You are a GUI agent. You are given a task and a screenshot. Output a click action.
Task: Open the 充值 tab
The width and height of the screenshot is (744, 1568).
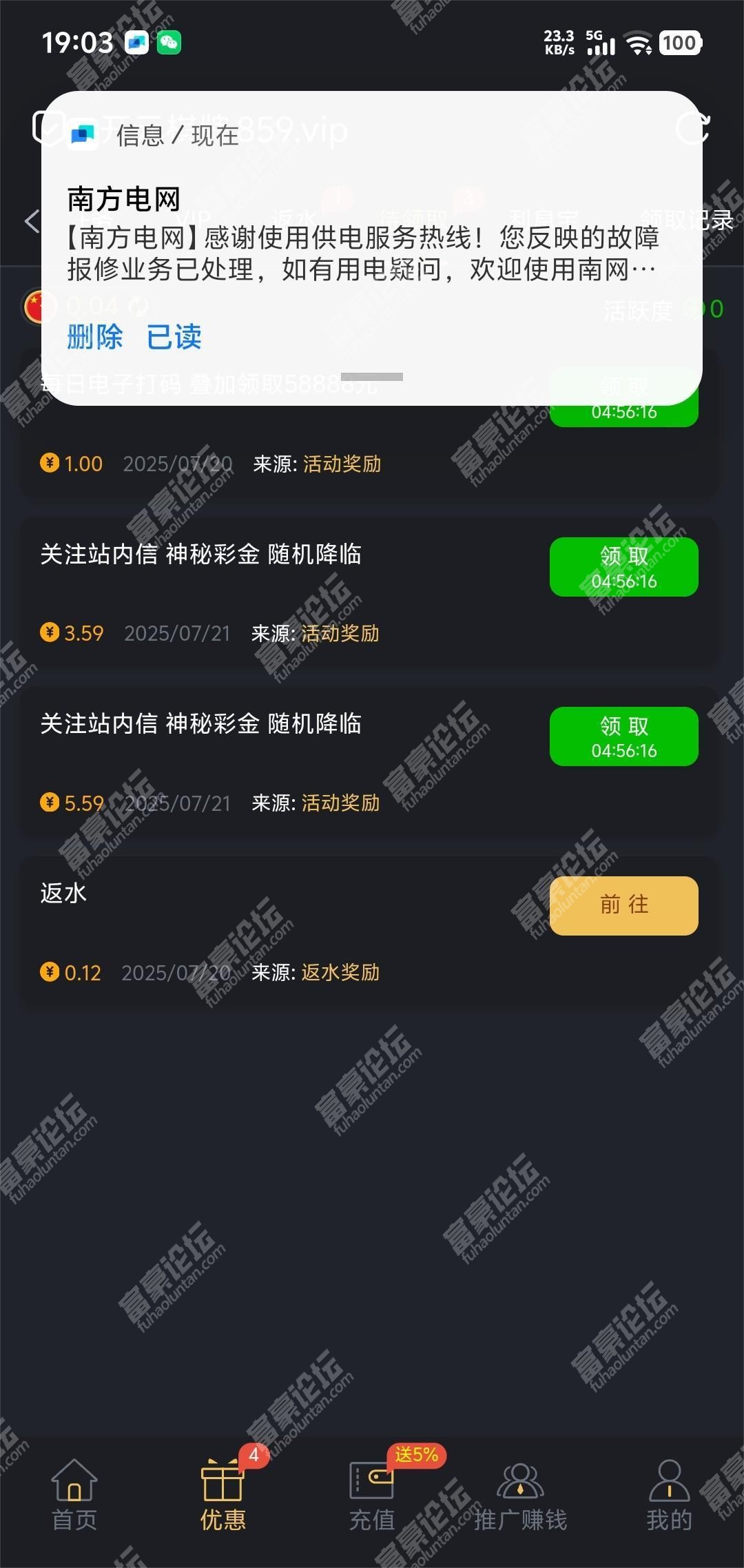pos(372,1495)
